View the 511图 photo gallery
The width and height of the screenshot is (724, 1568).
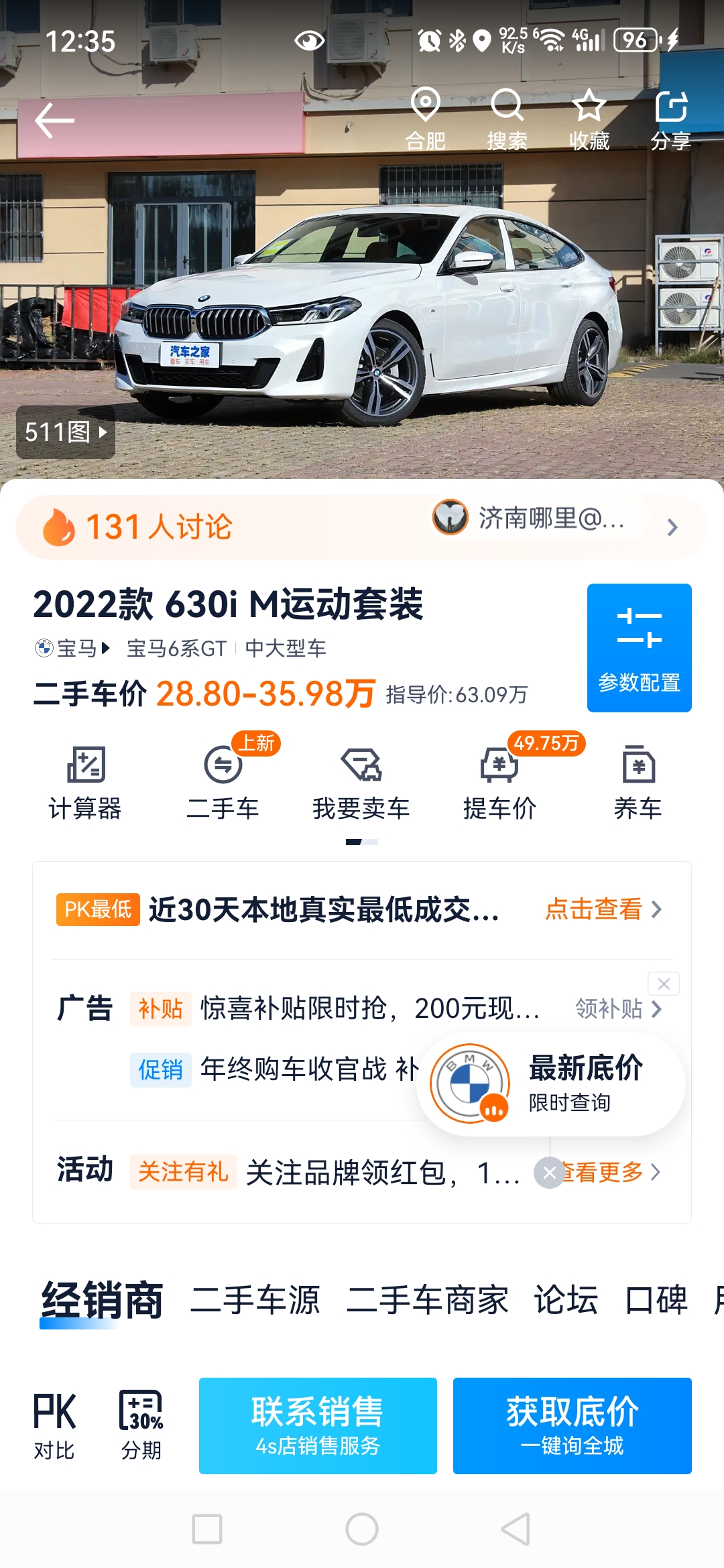pos(66,432)
